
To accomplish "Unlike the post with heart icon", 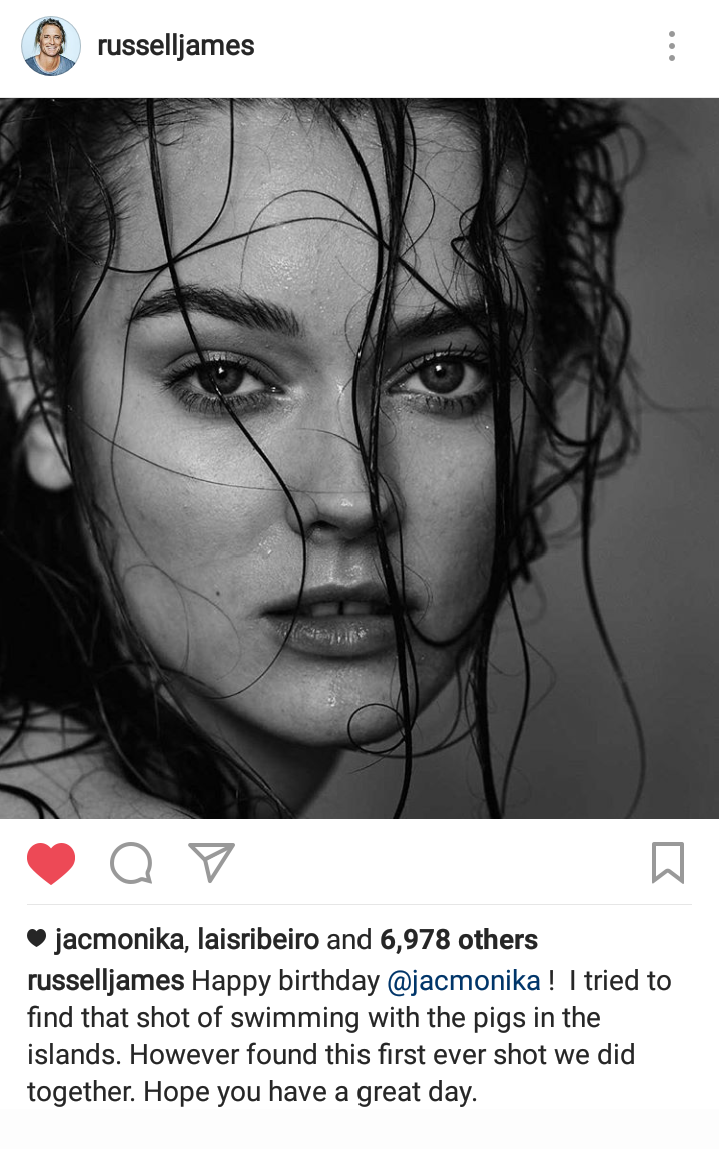I will pos(51,863).
